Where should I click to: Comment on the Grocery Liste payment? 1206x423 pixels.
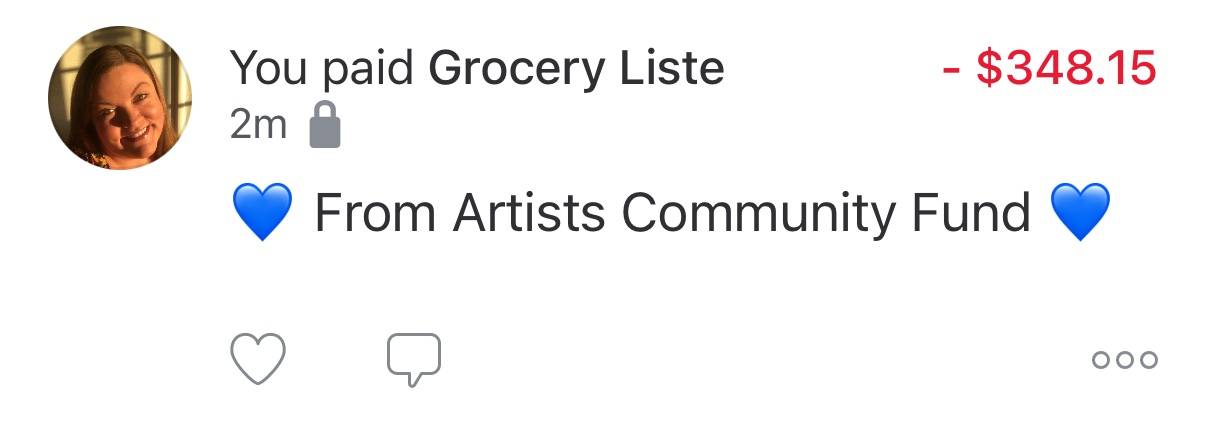414,359
